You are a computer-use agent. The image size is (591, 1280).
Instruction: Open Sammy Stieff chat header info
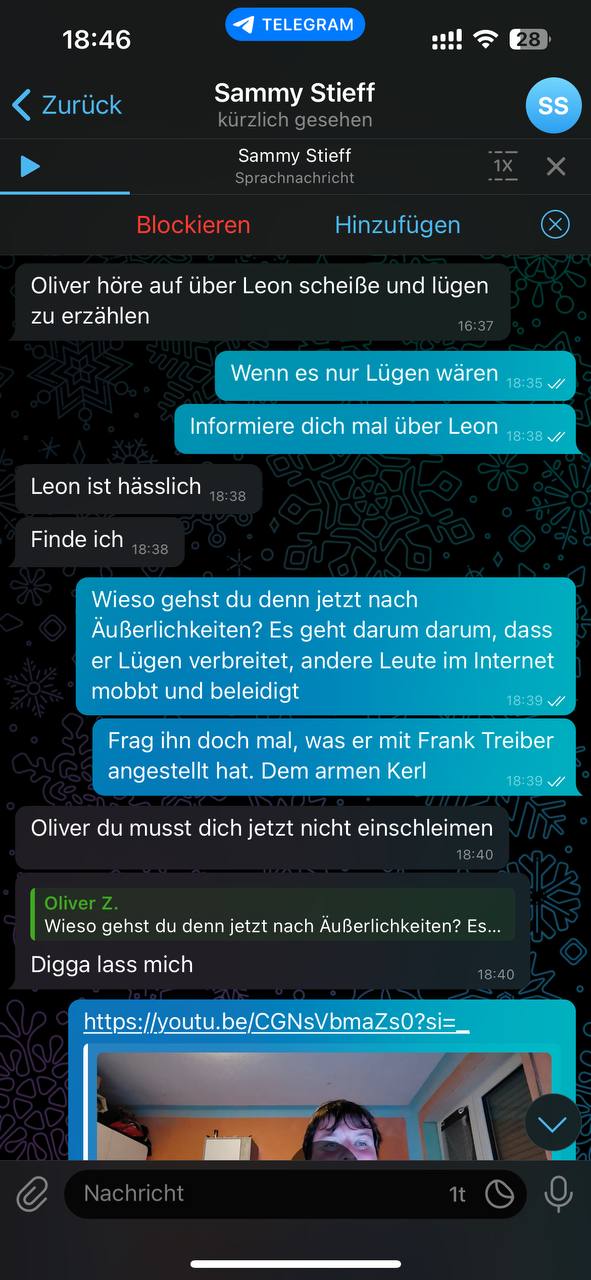tap(295, 105)
